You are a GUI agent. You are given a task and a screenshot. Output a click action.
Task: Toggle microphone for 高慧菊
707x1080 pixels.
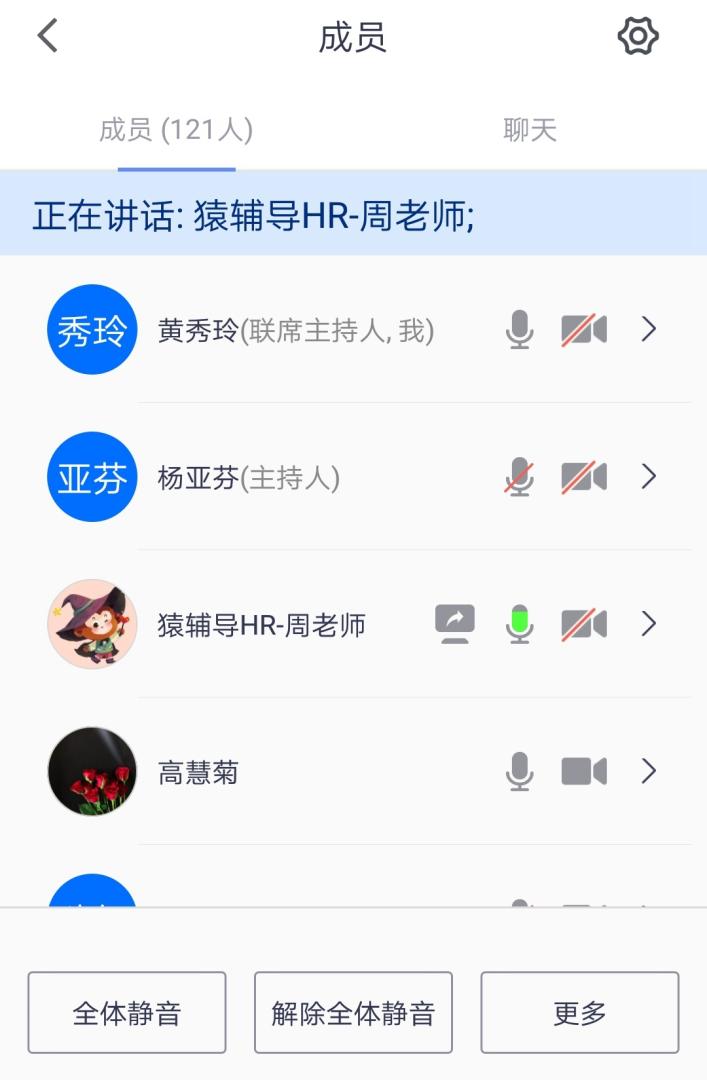pos(519,771)
